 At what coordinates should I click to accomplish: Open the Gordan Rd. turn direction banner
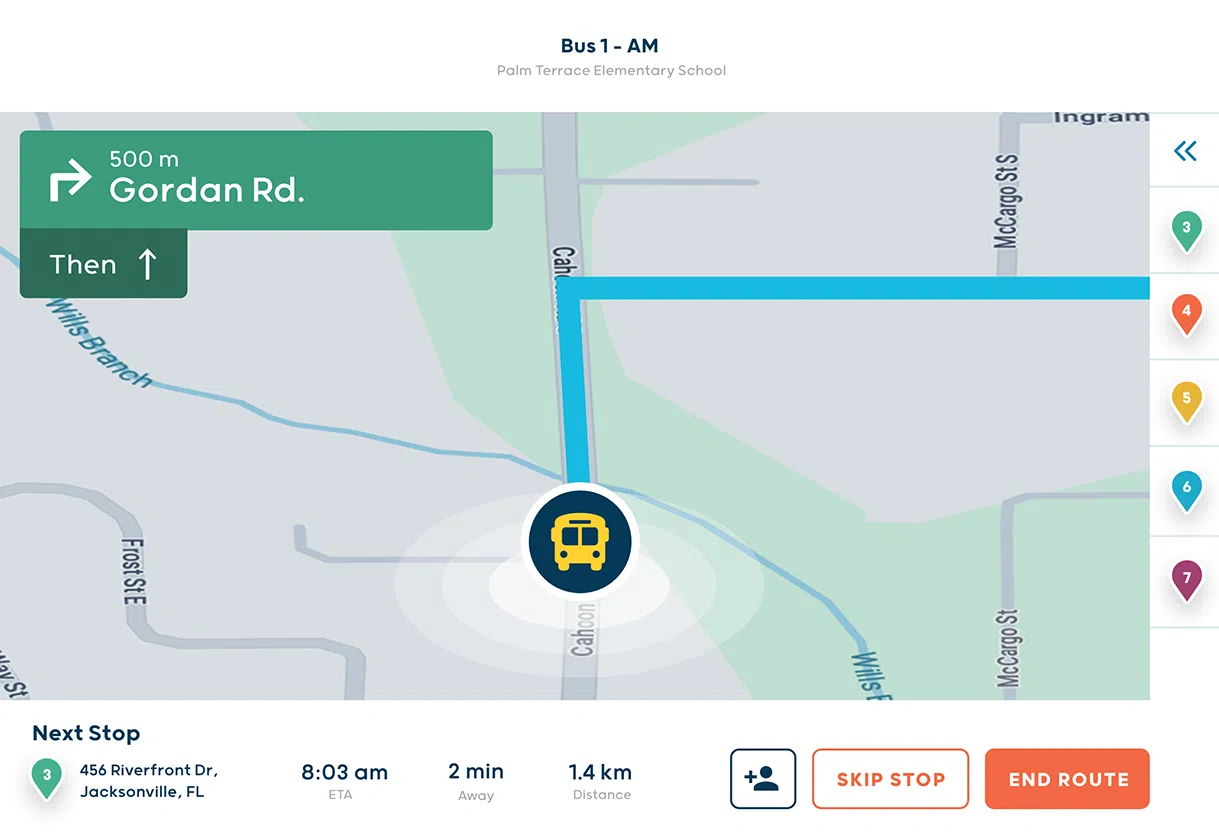click(256, 180)
